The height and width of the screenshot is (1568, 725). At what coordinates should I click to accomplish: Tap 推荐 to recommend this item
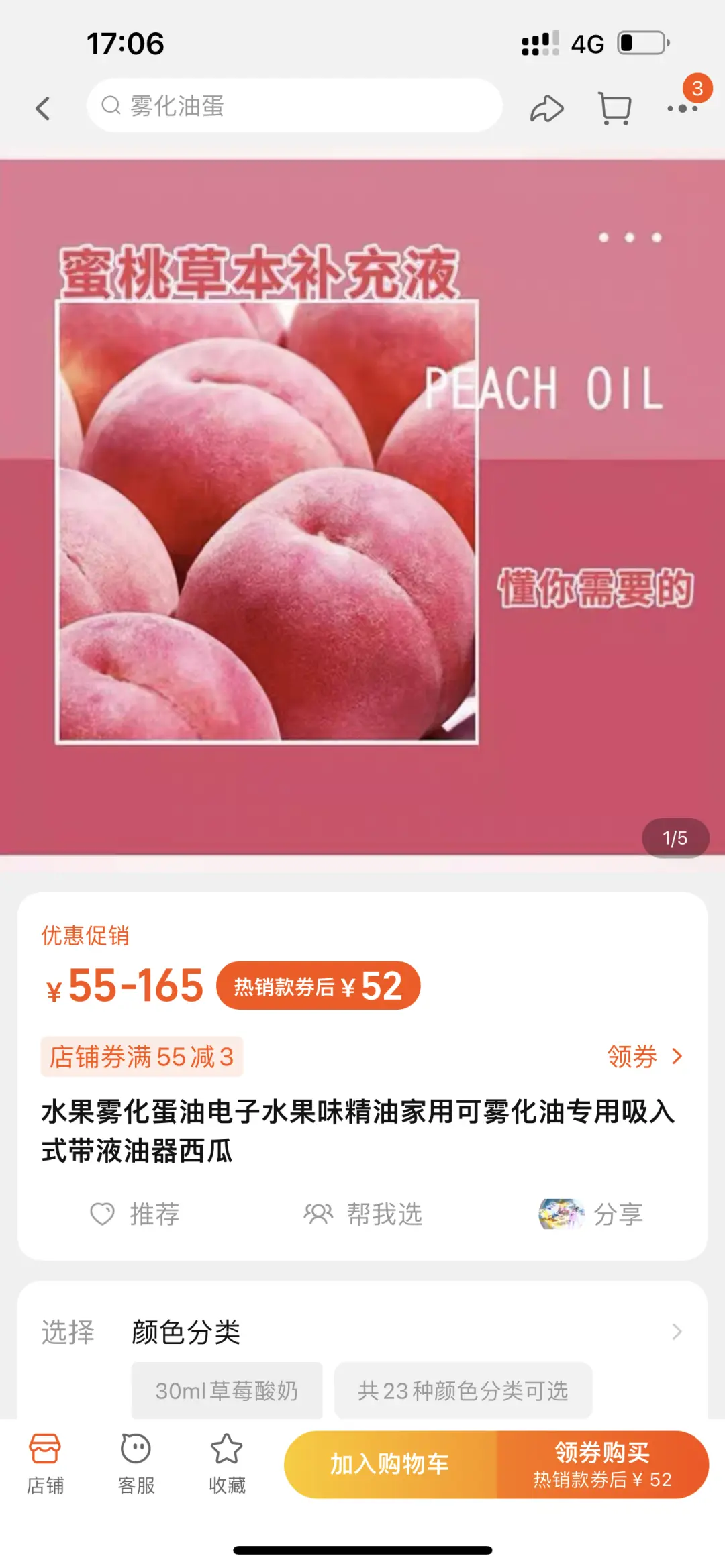click(136, 1214)
